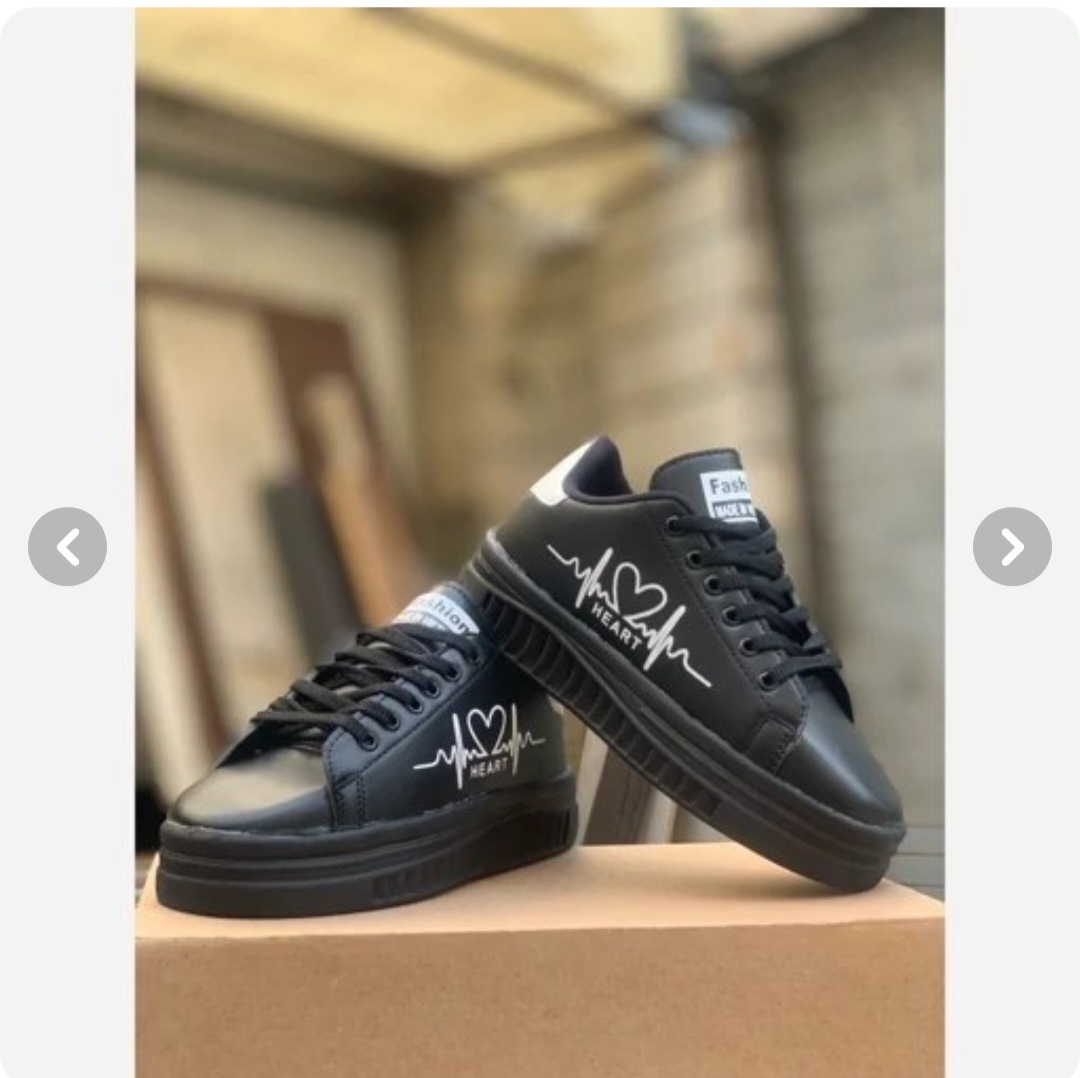
Task: Go to the previous product photo
Action: [67, 546]
